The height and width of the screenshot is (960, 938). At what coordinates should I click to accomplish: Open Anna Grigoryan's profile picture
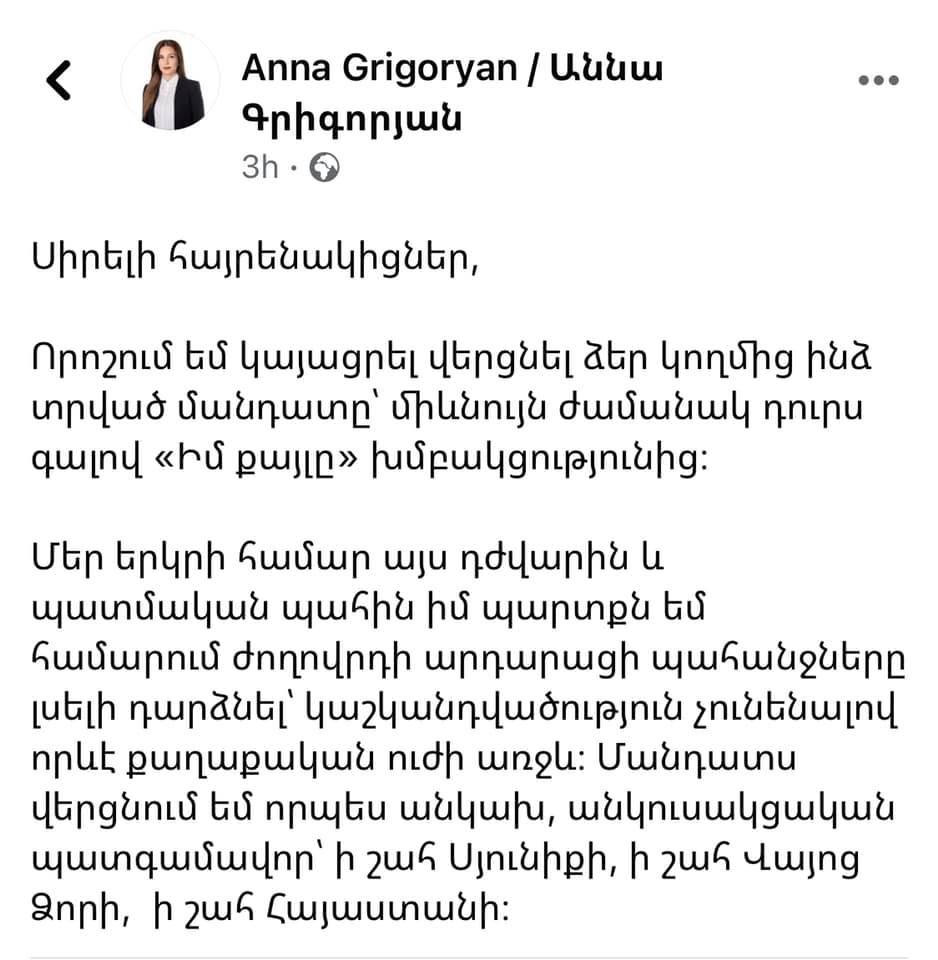click(170, 82)
